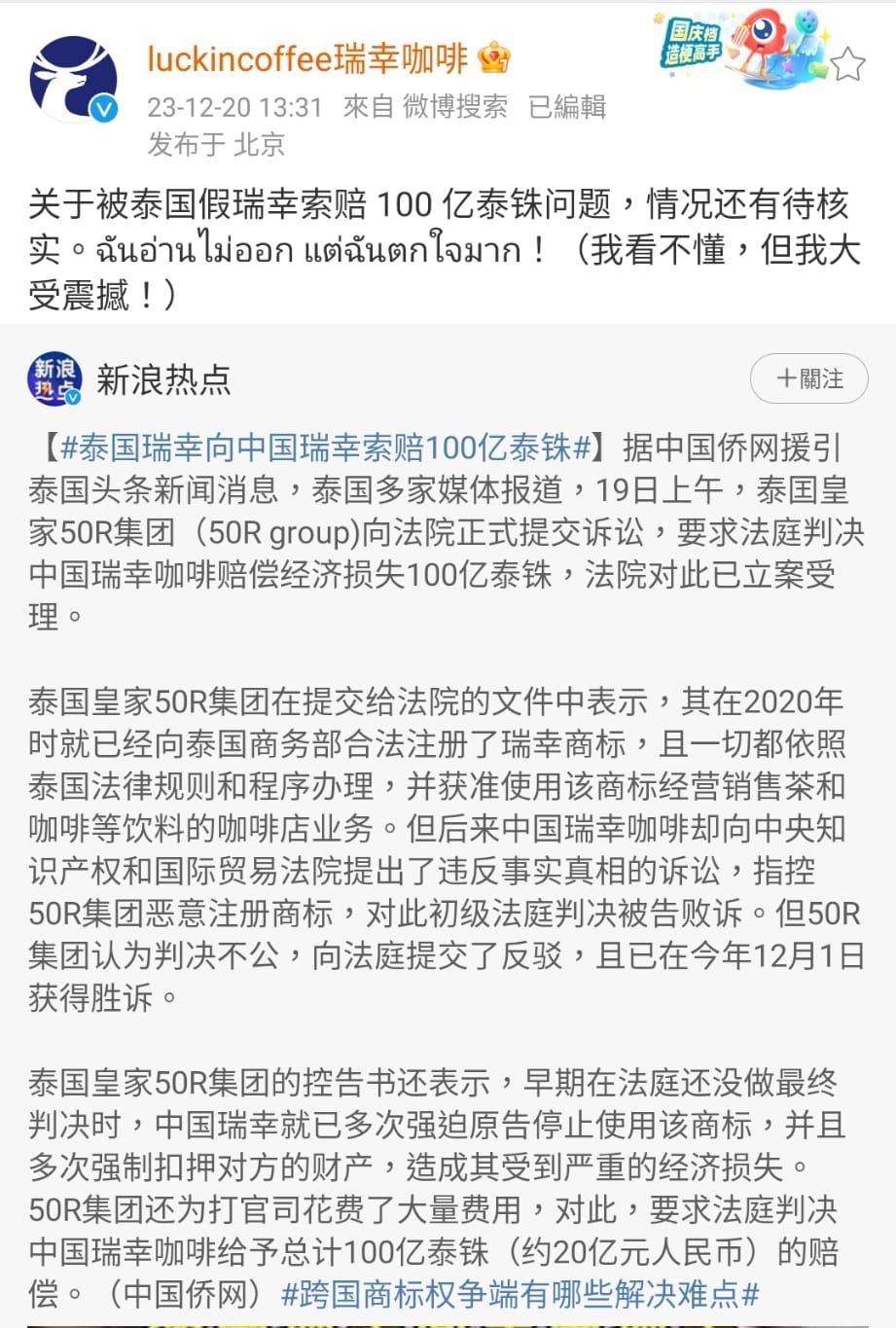Follow 新浪热点 with the +關注 button

[x=808, y=378]
